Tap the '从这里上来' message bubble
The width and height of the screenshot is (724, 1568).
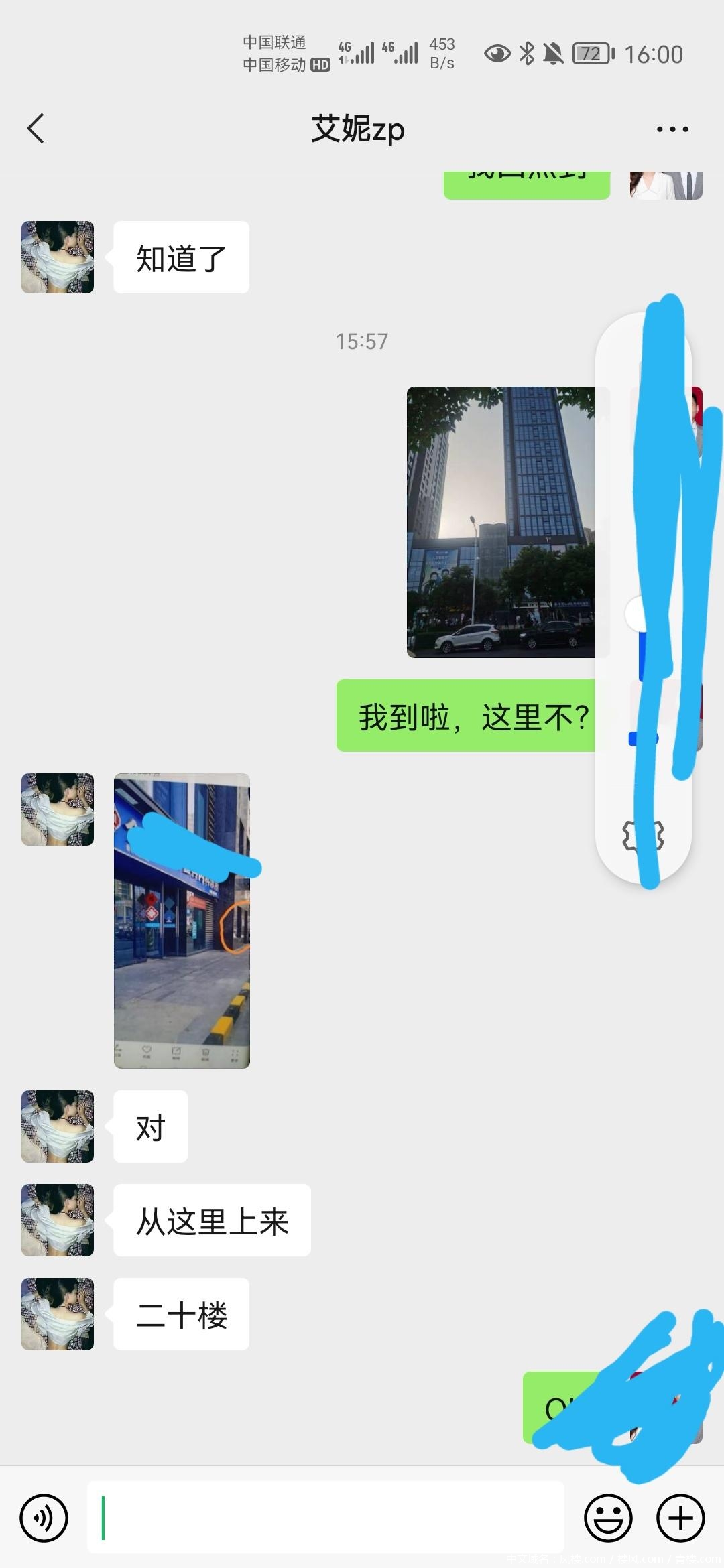coord(212,1220)
